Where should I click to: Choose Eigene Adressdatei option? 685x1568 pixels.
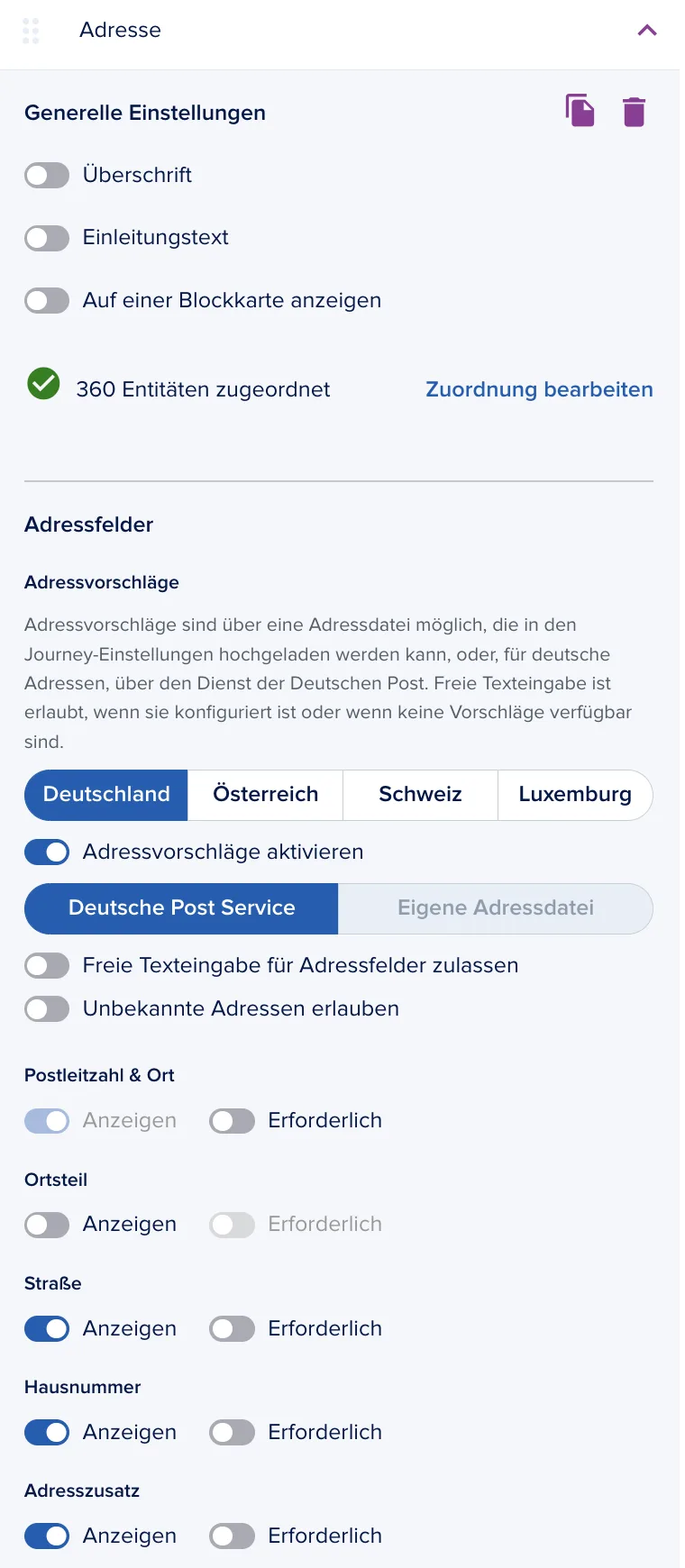pyautogui.click(x=496, y=908)
